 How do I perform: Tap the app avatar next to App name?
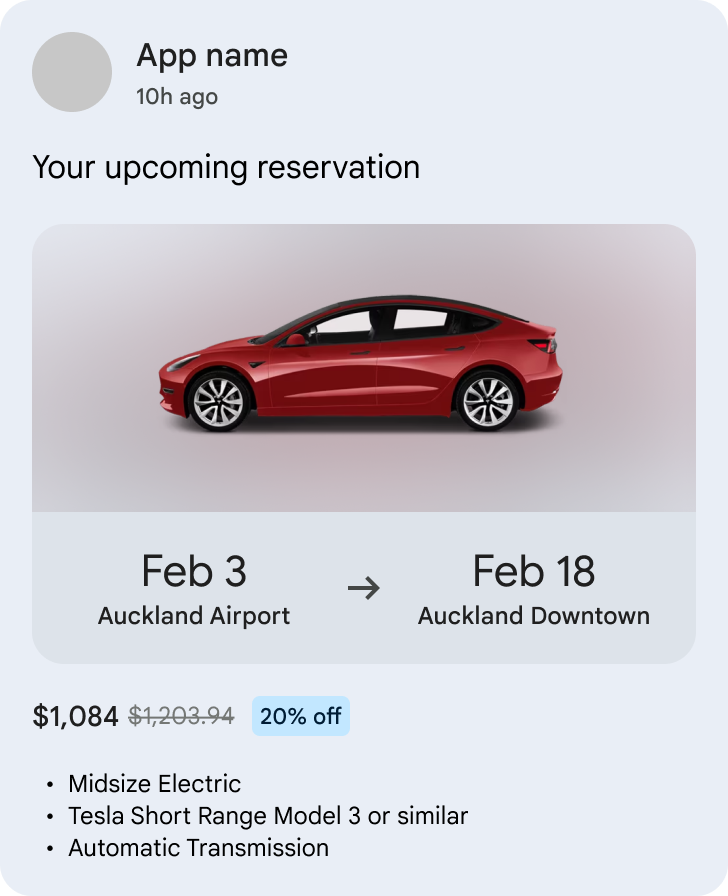72,72
